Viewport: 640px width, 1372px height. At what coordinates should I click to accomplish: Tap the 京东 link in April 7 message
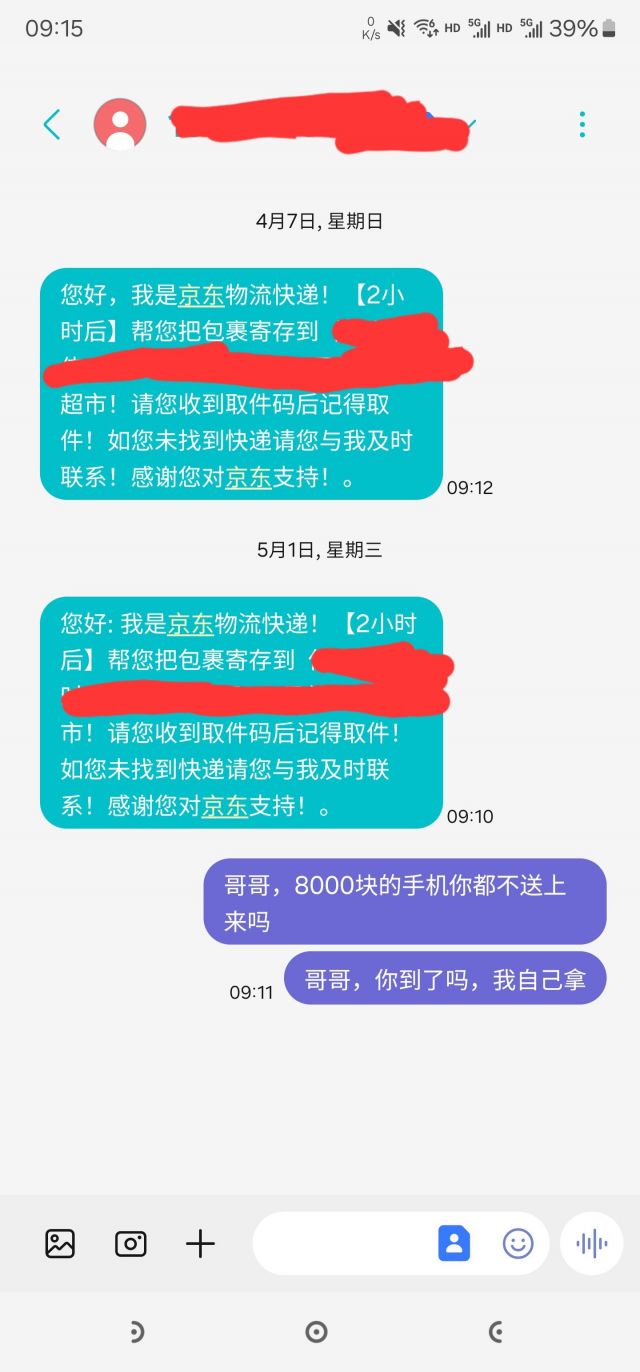[x=201, y=295]
